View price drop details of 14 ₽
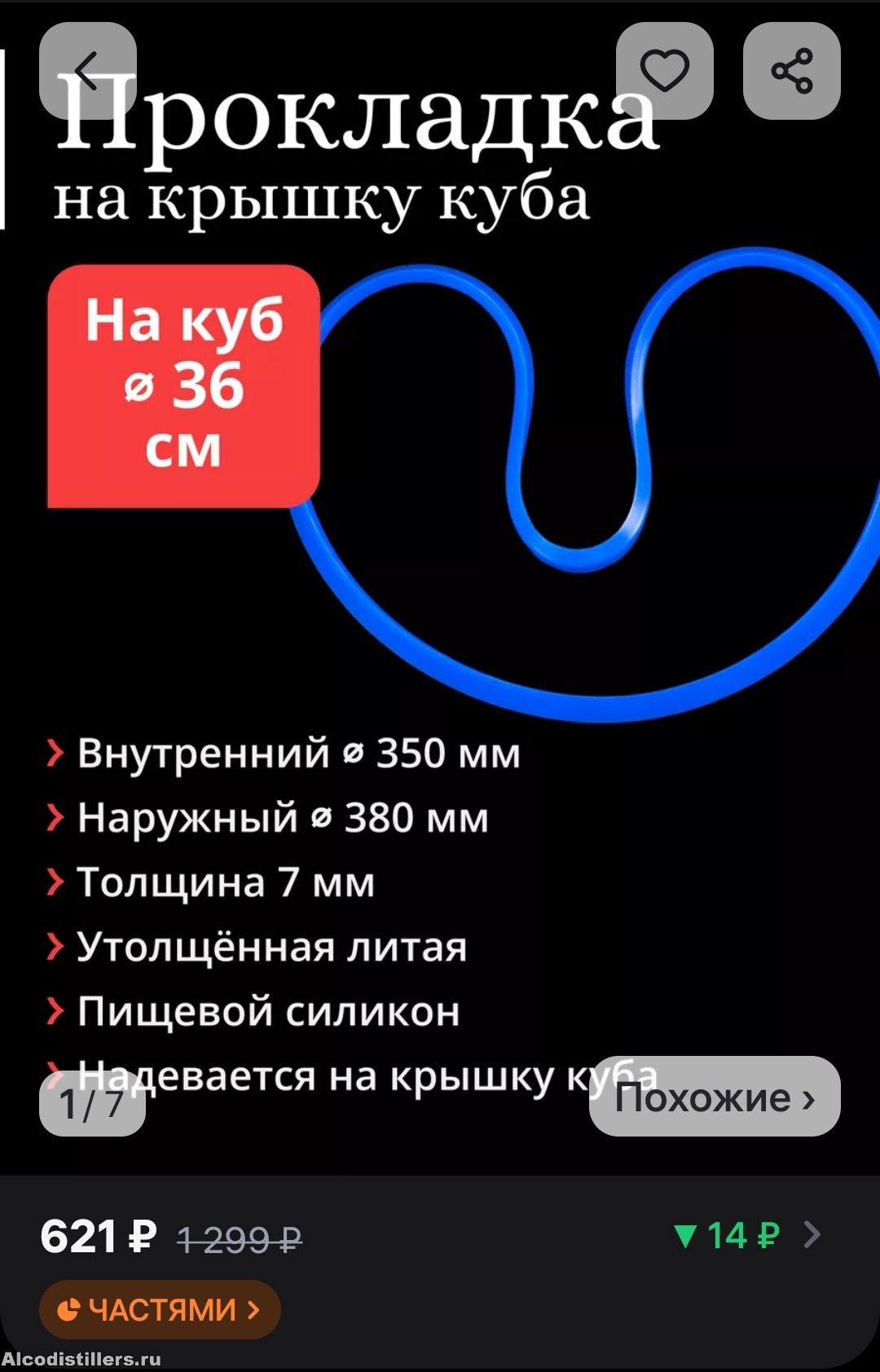This screenshot has width=880, height=1372. tap(746, 1235)
